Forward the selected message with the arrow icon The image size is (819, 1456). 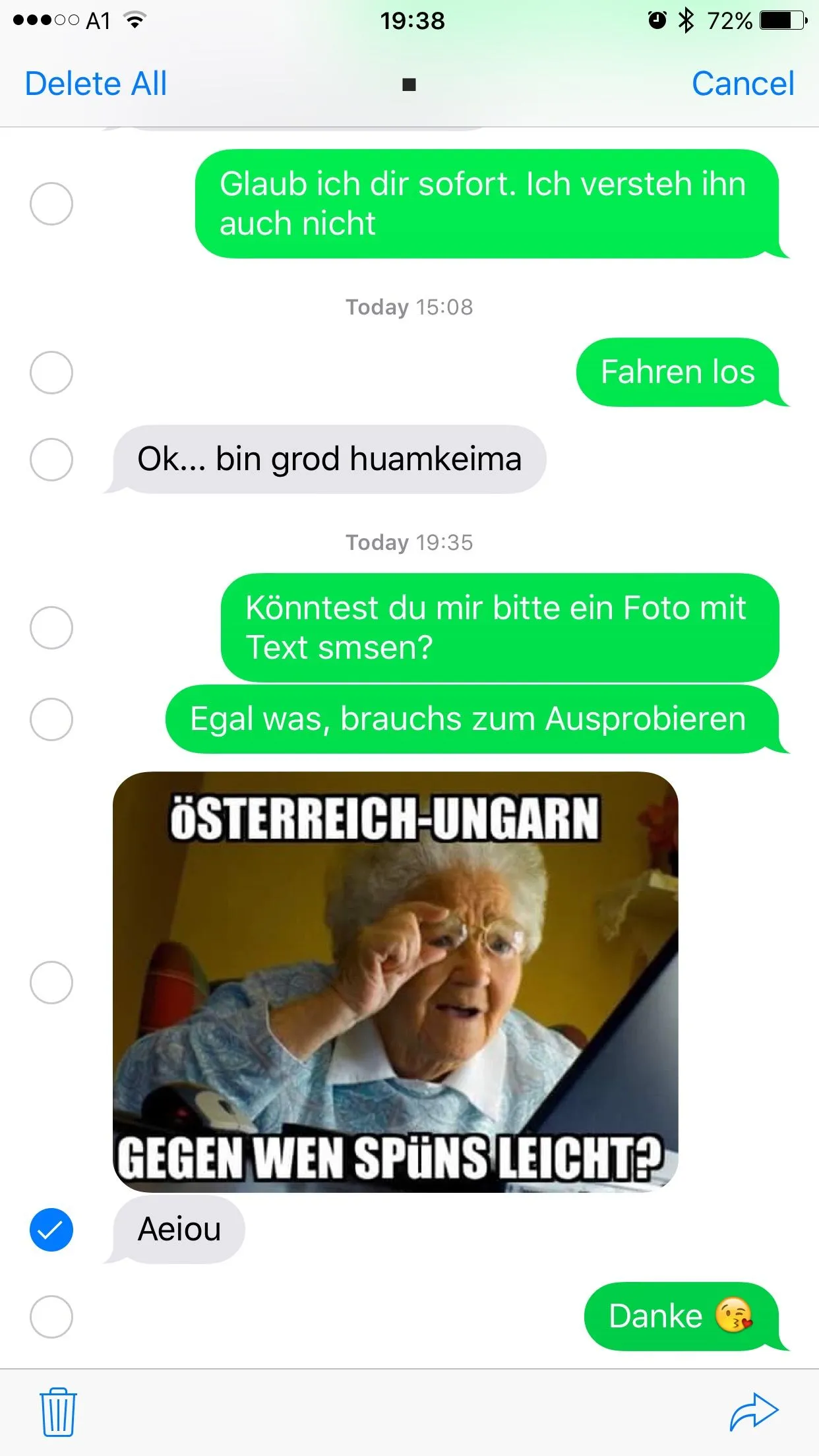754,1412
